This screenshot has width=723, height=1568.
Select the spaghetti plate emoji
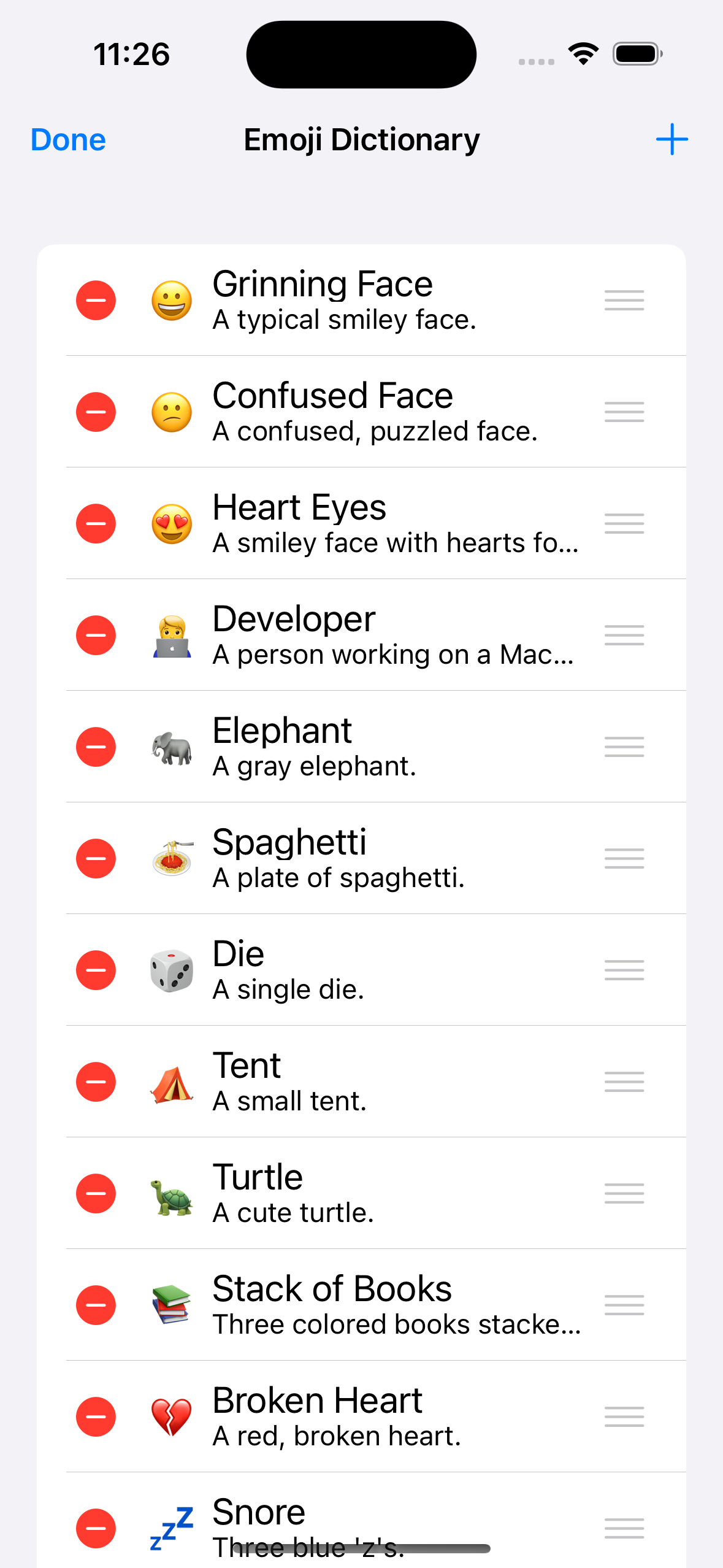172,858
